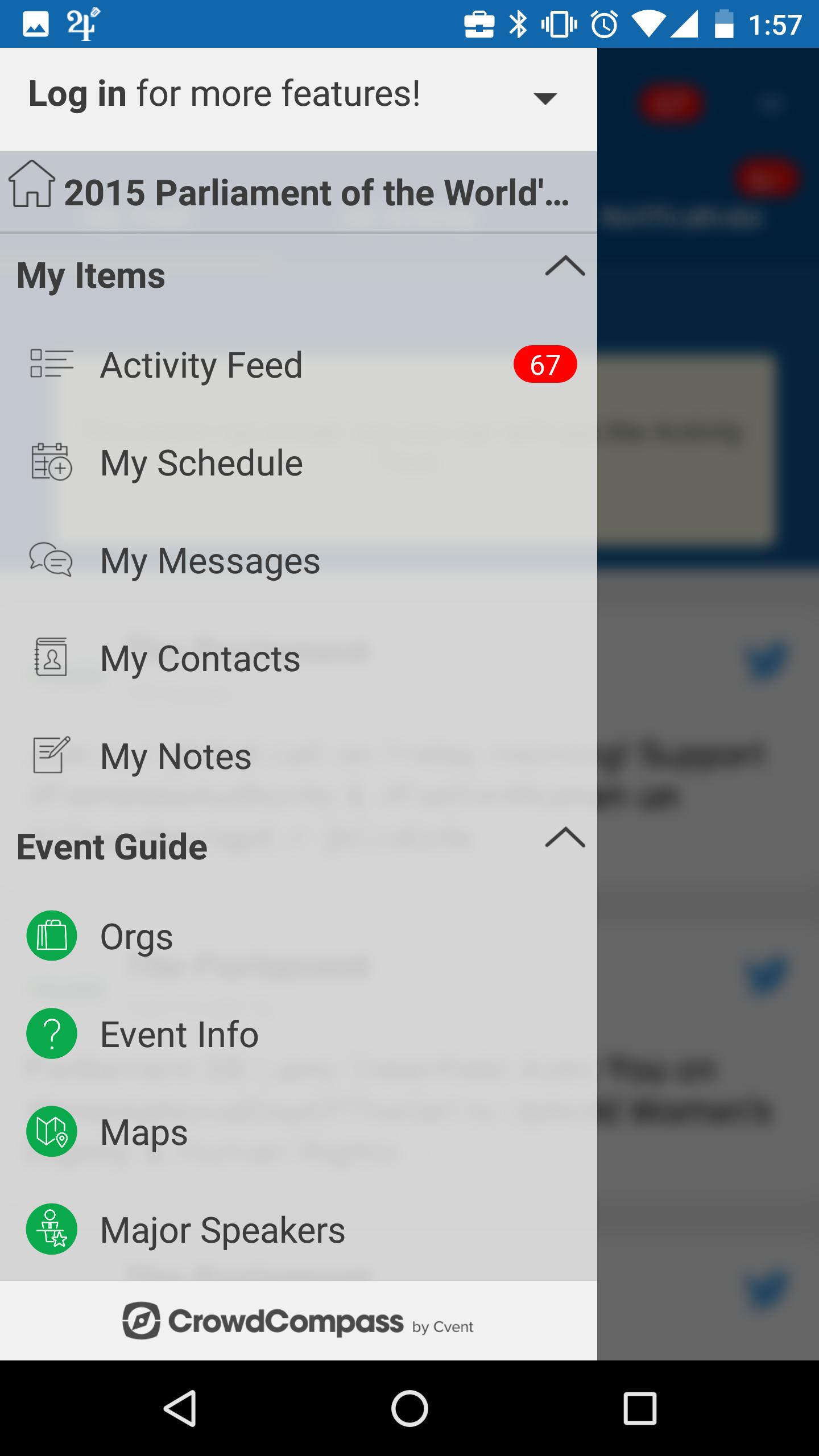The width and height of the screenshot is (819, 1456).
Task: Open My Messages via the chat bubble icon
Action: point(51,562)
